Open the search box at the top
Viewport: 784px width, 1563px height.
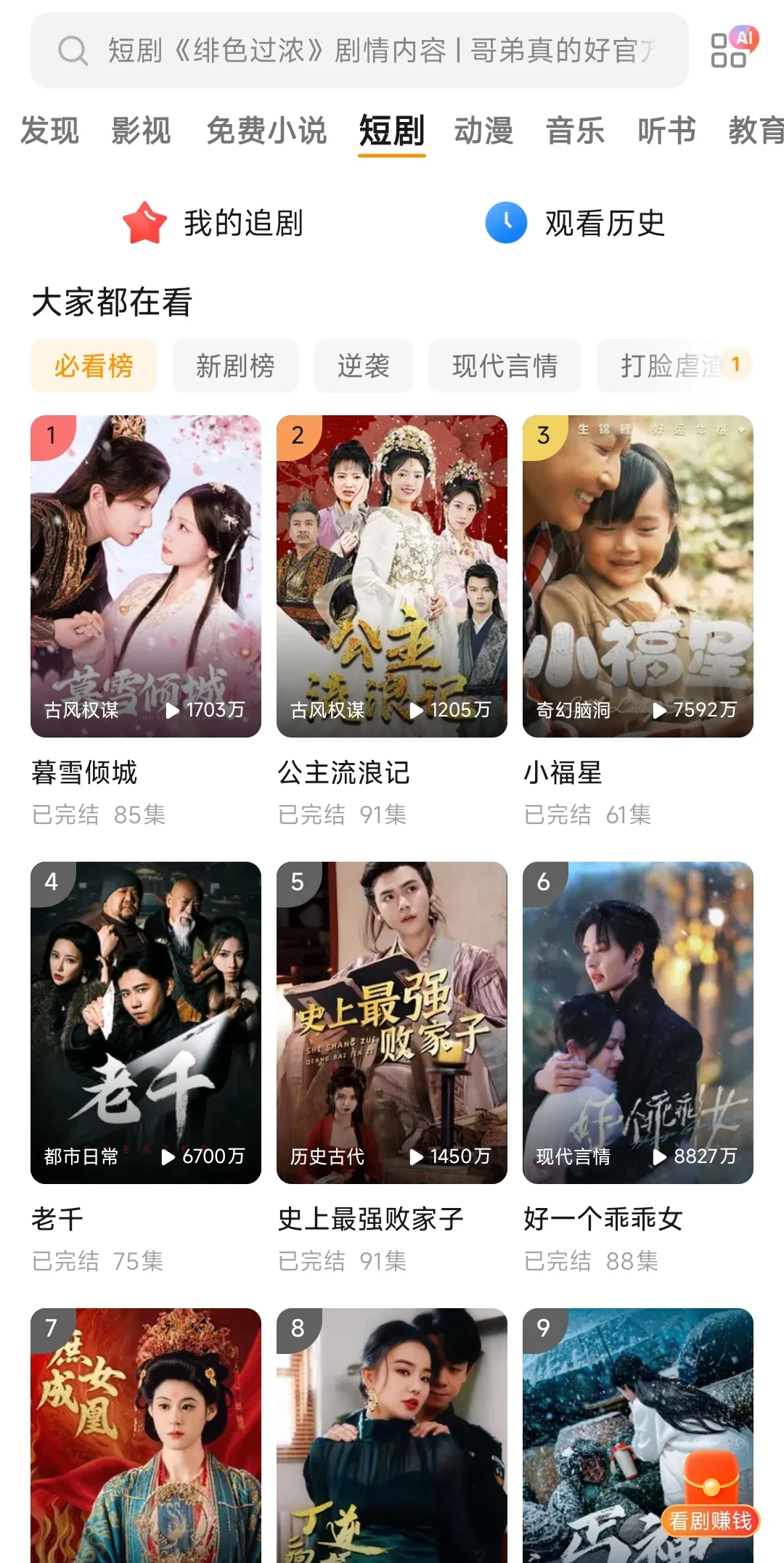point(359,51)
